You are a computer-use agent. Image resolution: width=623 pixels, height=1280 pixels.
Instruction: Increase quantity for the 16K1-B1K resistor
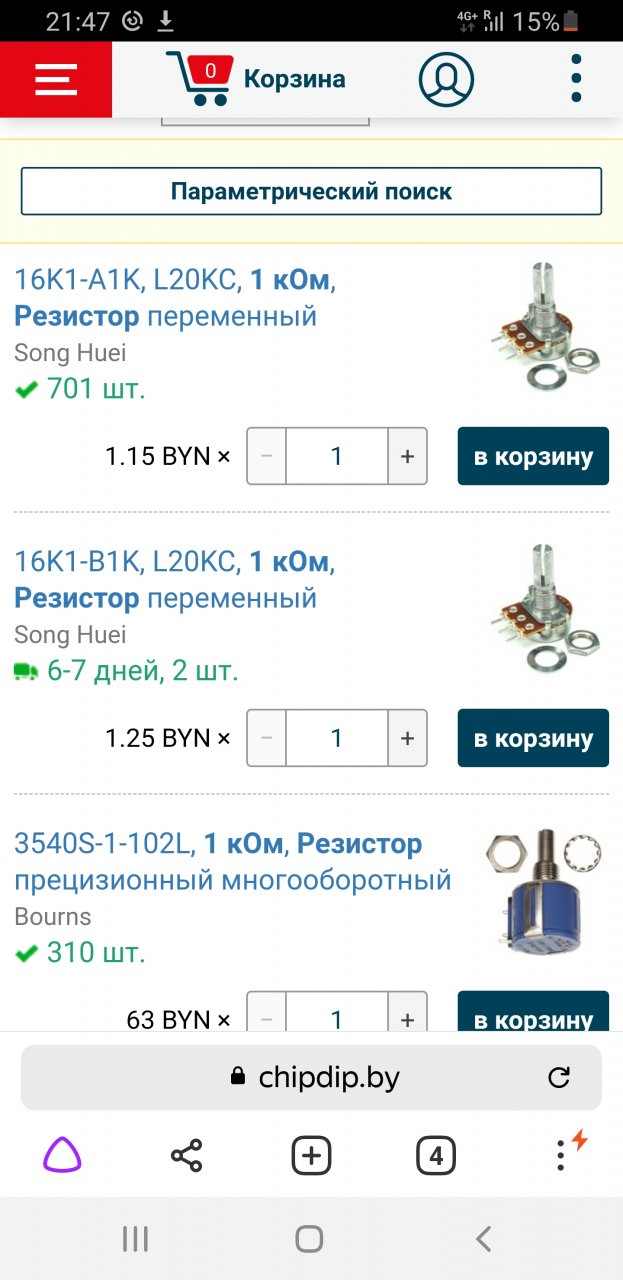click(407, 738)
